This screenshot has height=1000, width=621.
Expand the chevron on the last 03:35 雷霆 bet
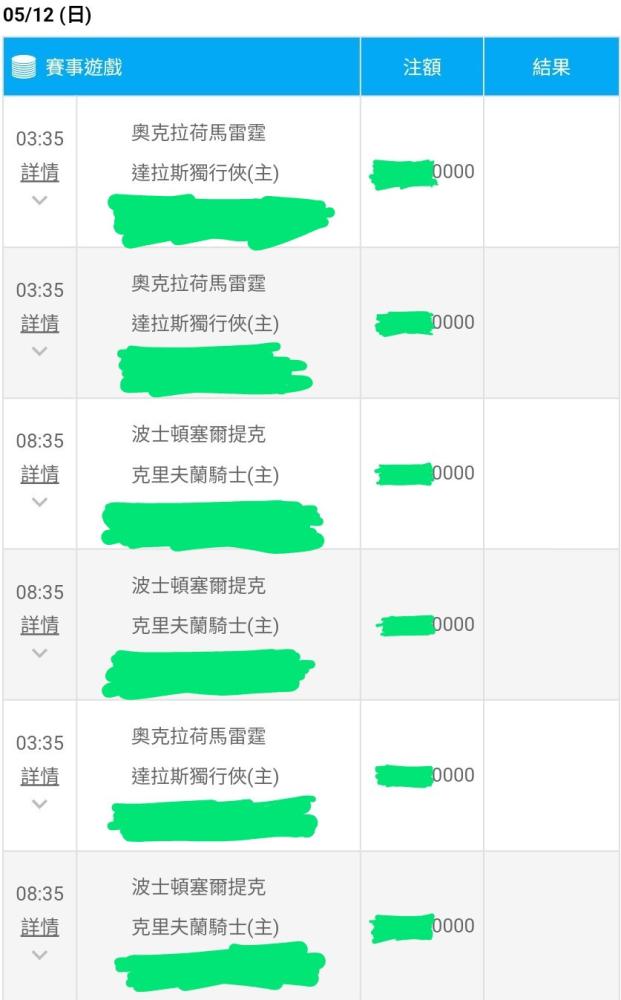point(40,804)
